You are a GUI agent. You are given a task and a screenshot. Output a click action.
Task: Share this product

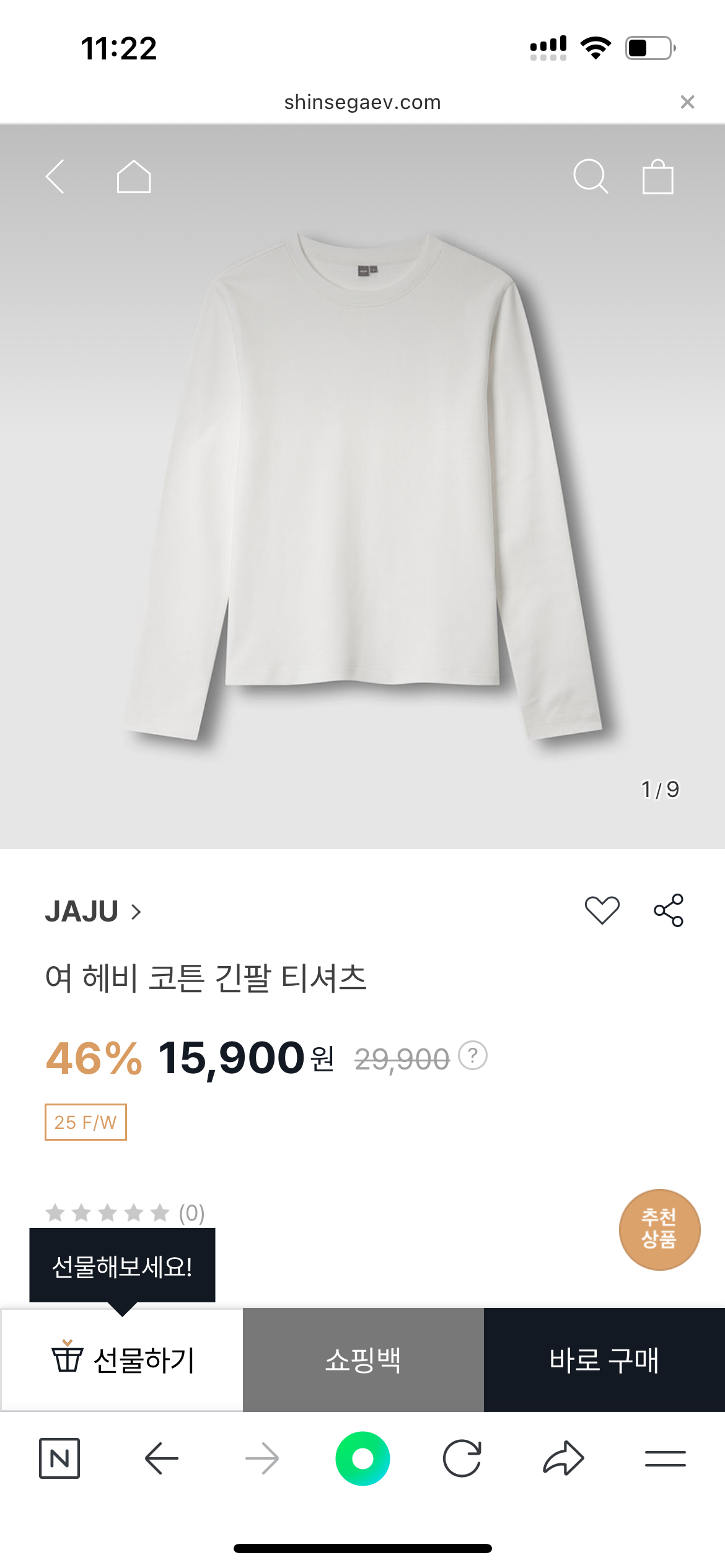669,910
